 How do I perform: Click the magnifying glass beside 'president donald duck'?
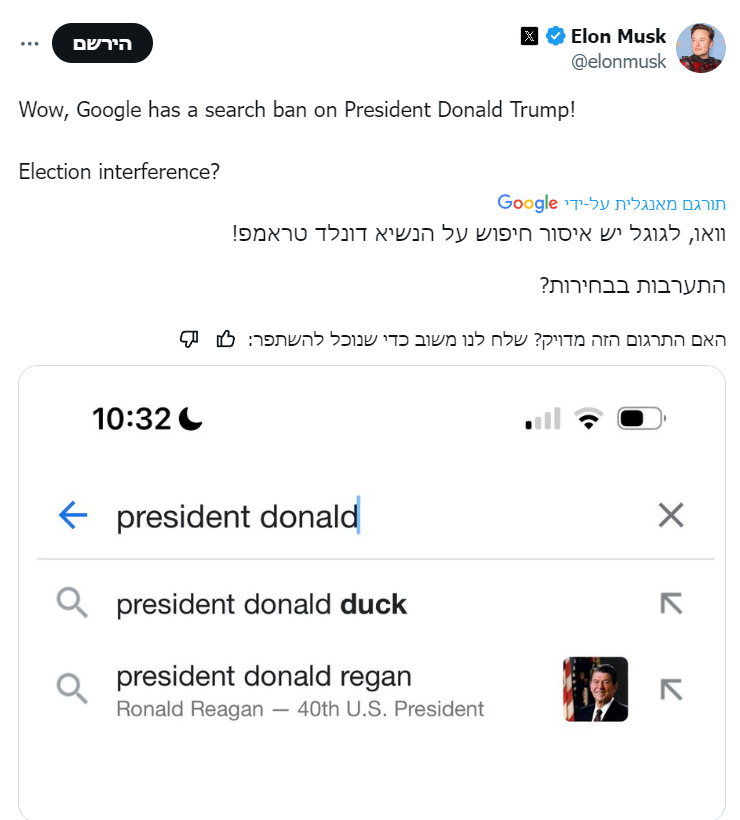tap(71, 604)
